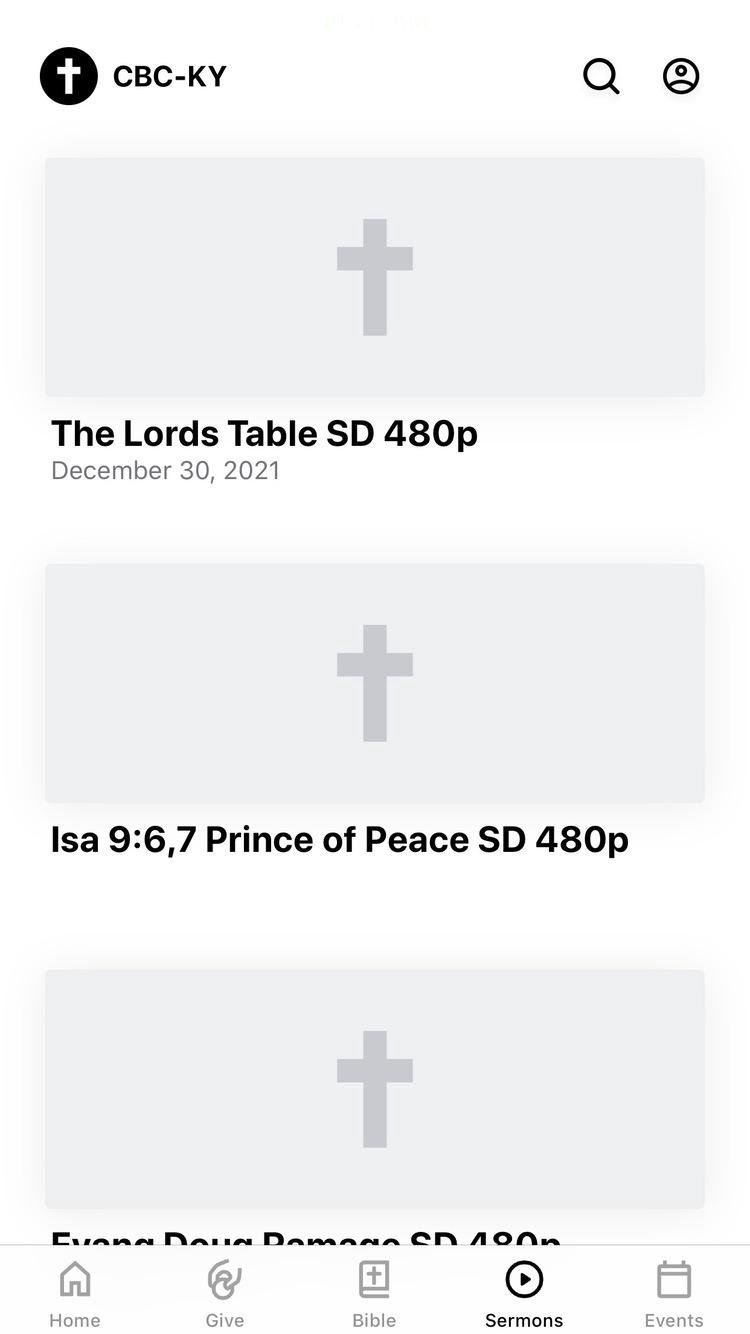Select the Sermons tab
Image resolution: width=750 pixels, height=1334 pixels.
tap(524, 1293)
